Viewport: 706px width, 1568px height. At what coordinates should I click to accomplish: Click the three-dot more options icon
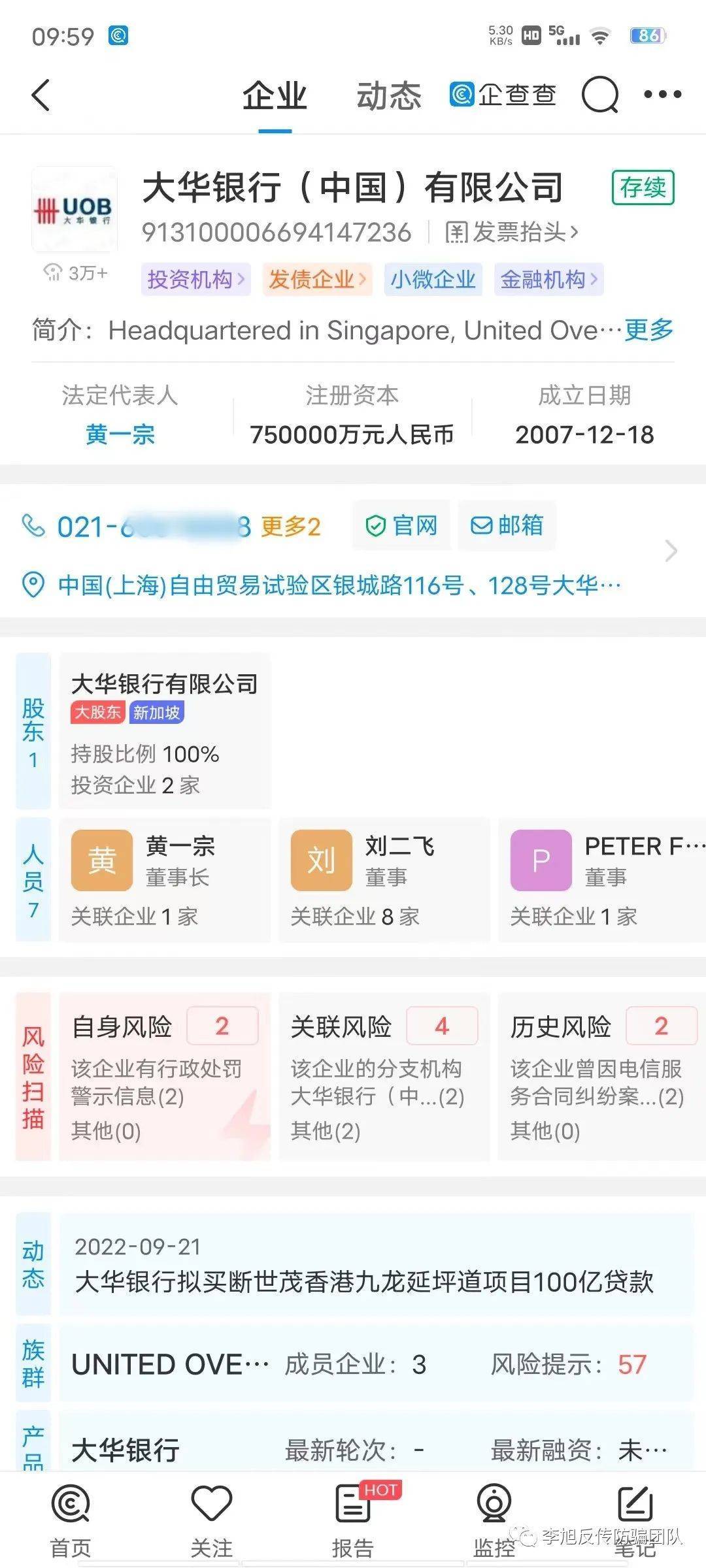click(662, 95)
